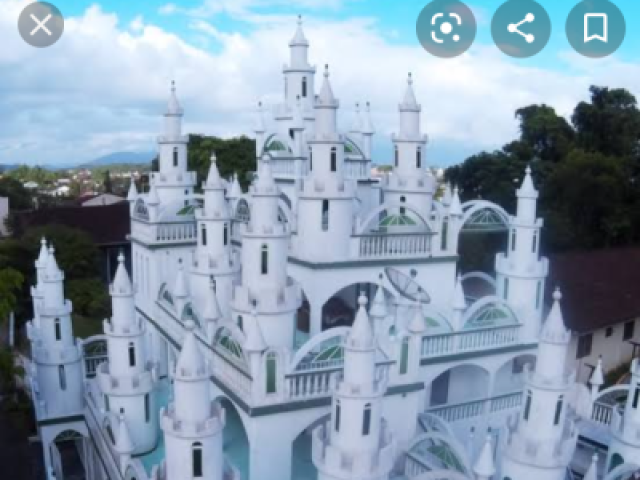Share this image
Image resolution: width=640 pixels, height=480 pixels.
tap(520, 28)
